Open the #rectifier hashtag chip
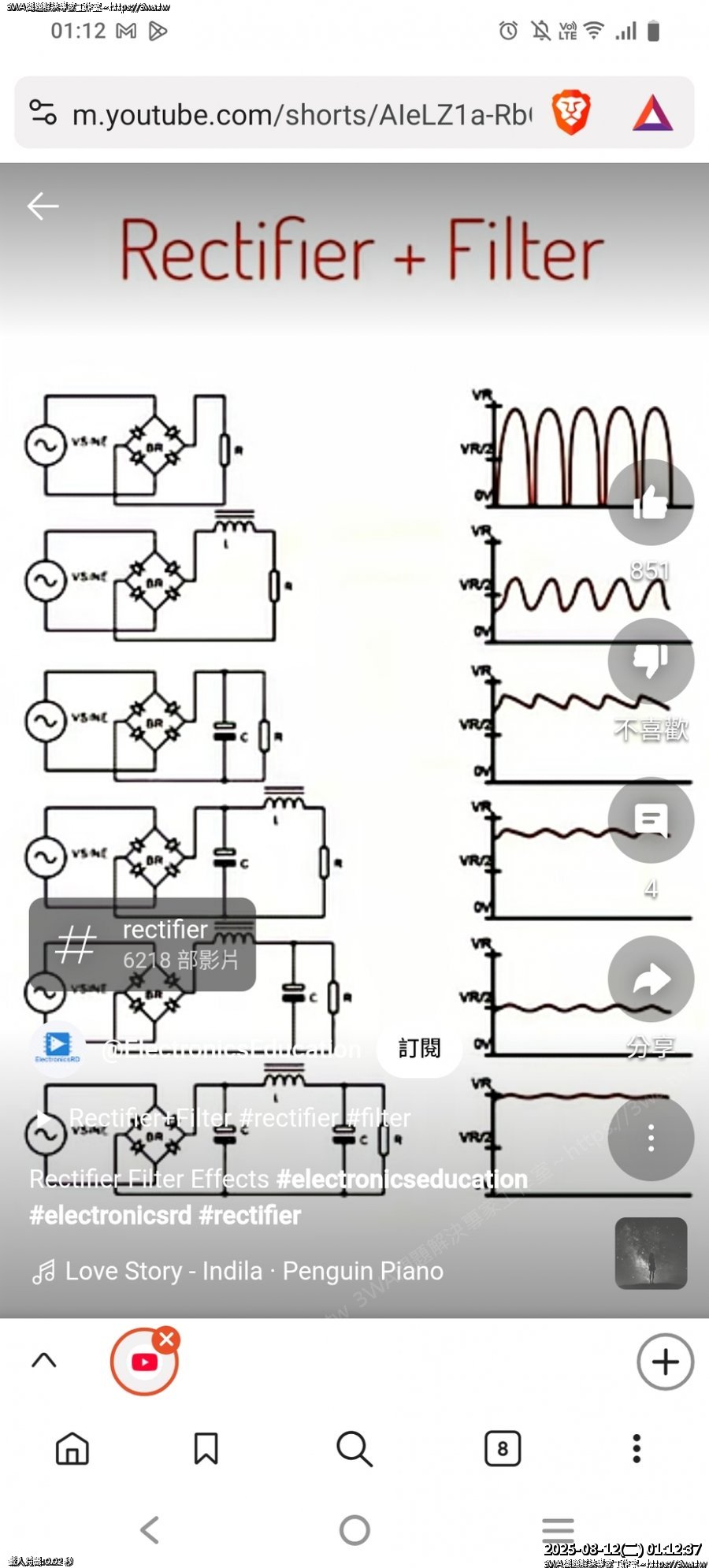 point(143,944)
